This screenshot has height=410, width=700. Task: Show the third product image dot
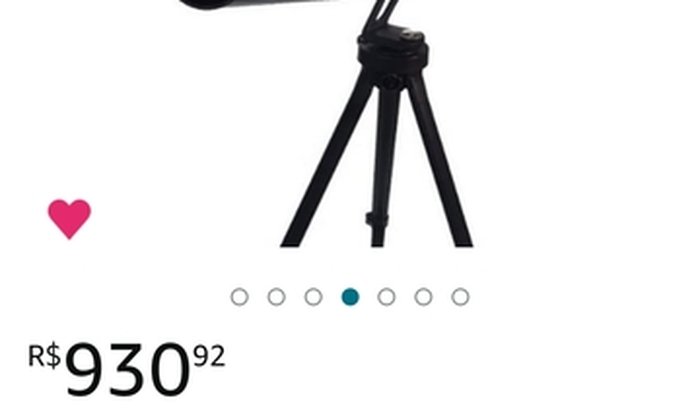[313, 297]
